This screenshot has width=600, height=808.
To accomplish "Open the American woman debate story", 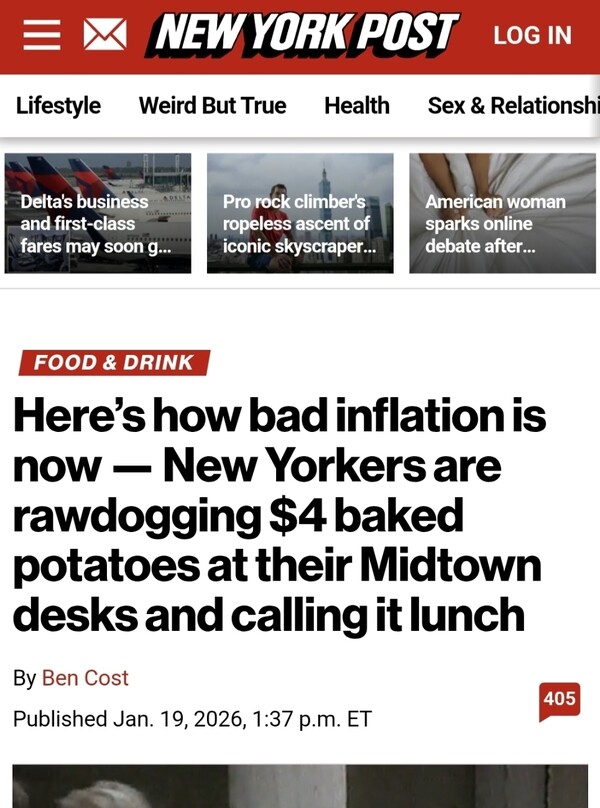I will (502, 213).
